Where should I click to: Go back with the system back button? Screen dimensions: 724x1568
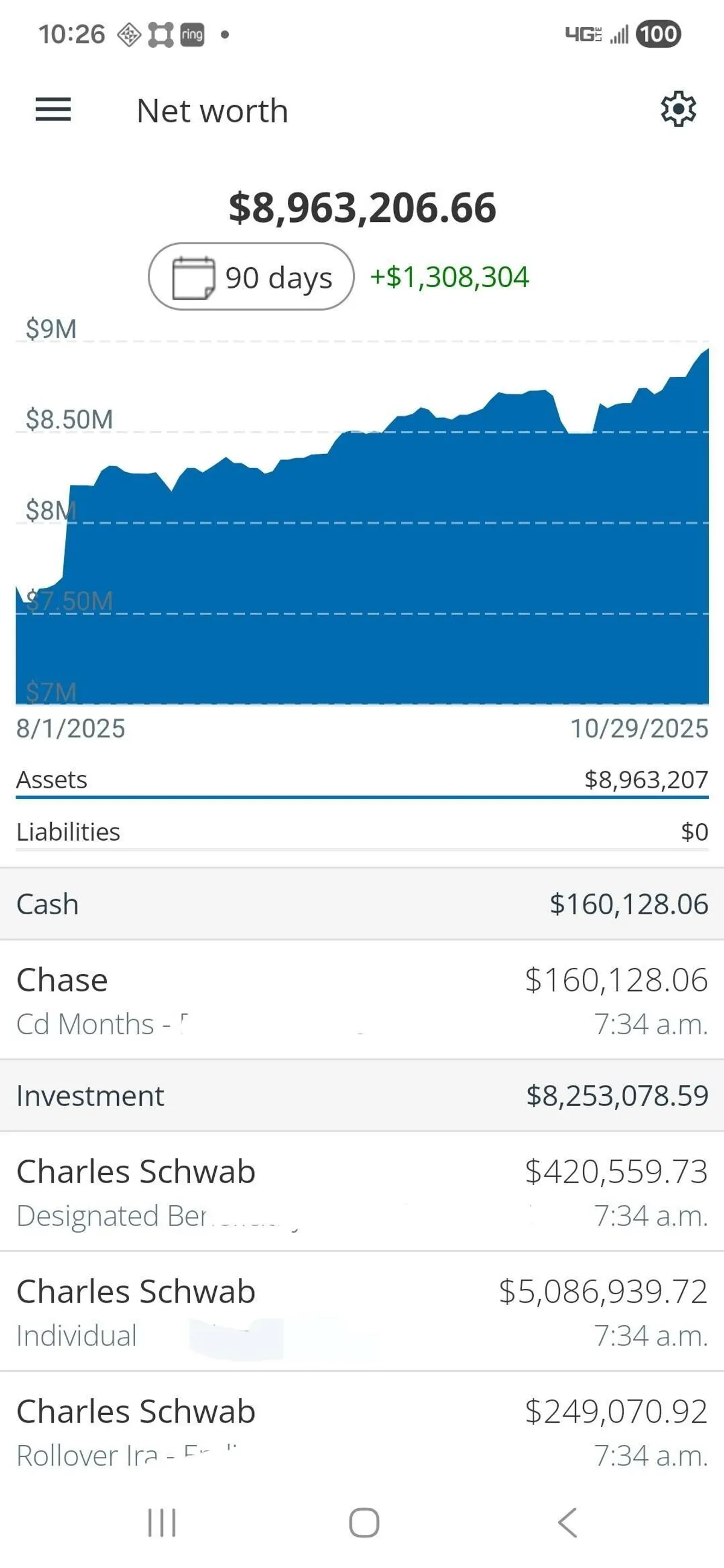pyautogui.click(x=567, y=1522)
